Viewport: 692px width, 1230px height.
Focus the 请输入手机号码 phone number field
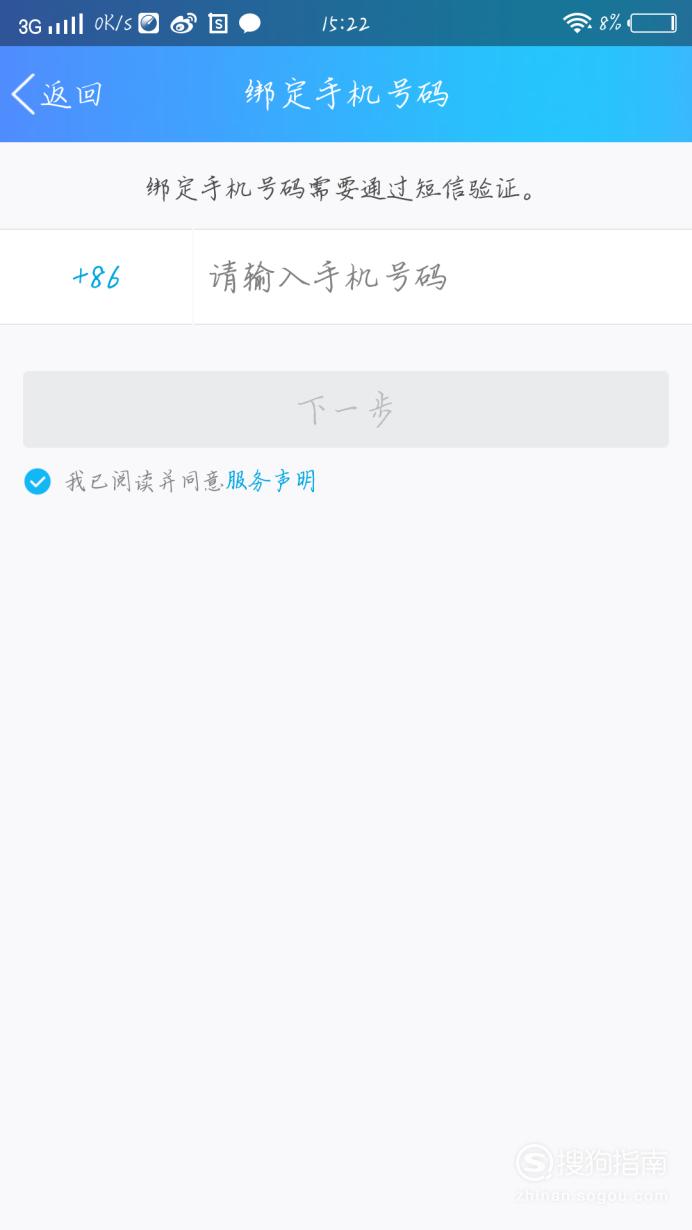(442, 277)
